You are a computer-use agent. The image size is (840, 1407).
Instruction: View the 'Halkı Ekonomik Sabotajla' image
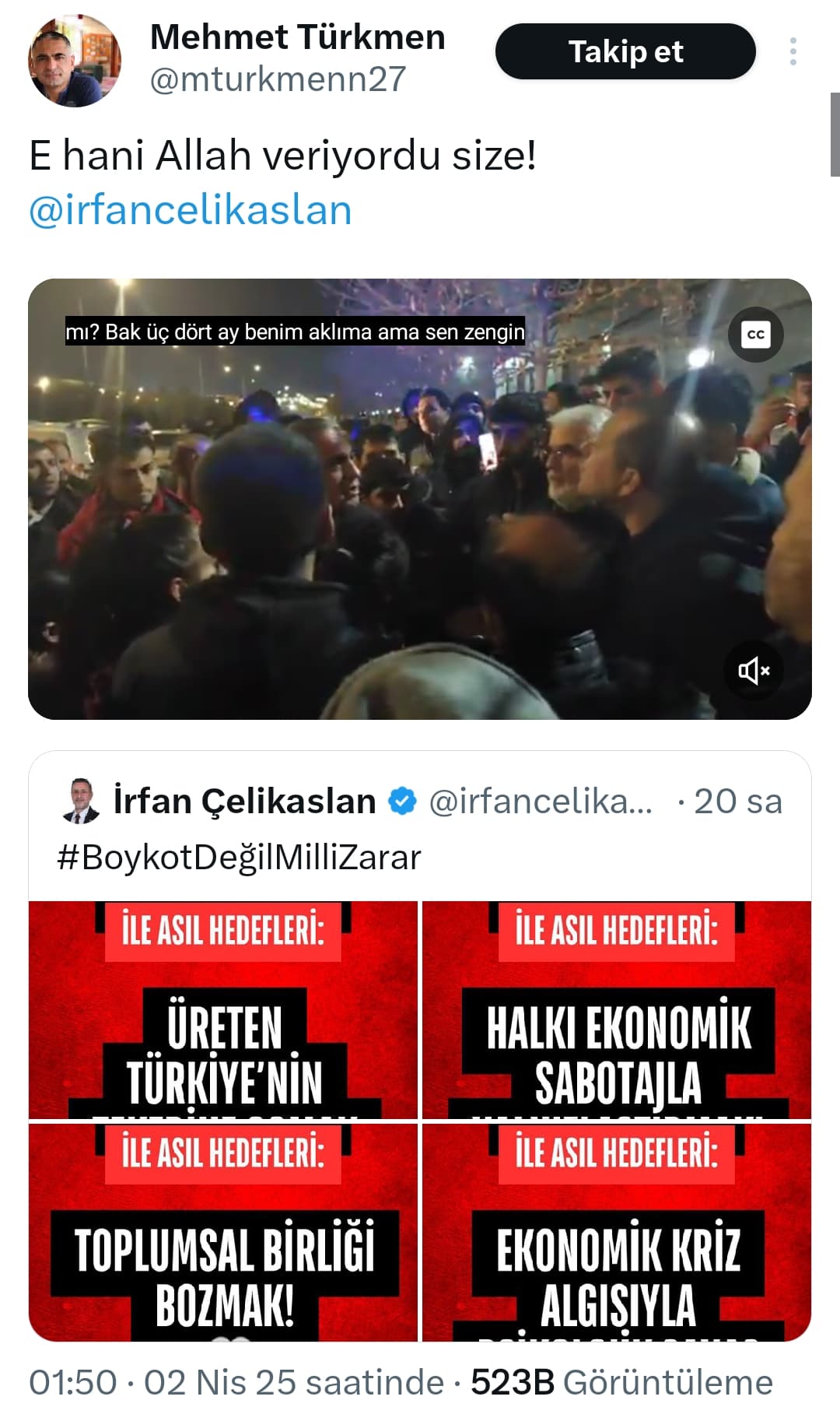(x=617, y=1009)
